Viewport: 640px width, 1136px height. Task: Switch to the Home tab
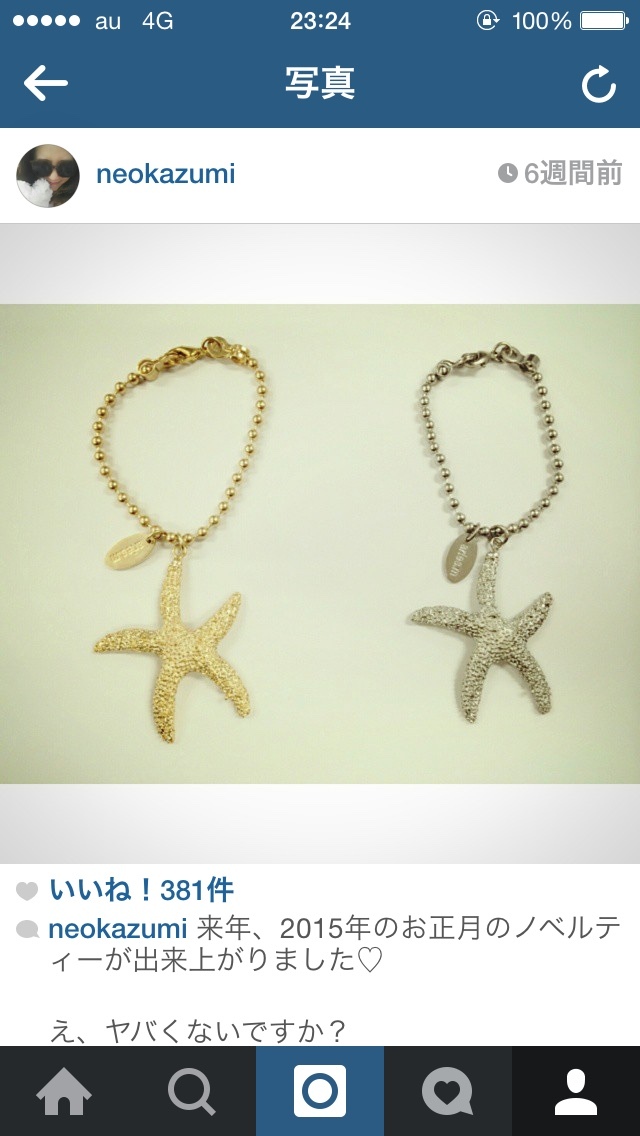click(64, 1091)
